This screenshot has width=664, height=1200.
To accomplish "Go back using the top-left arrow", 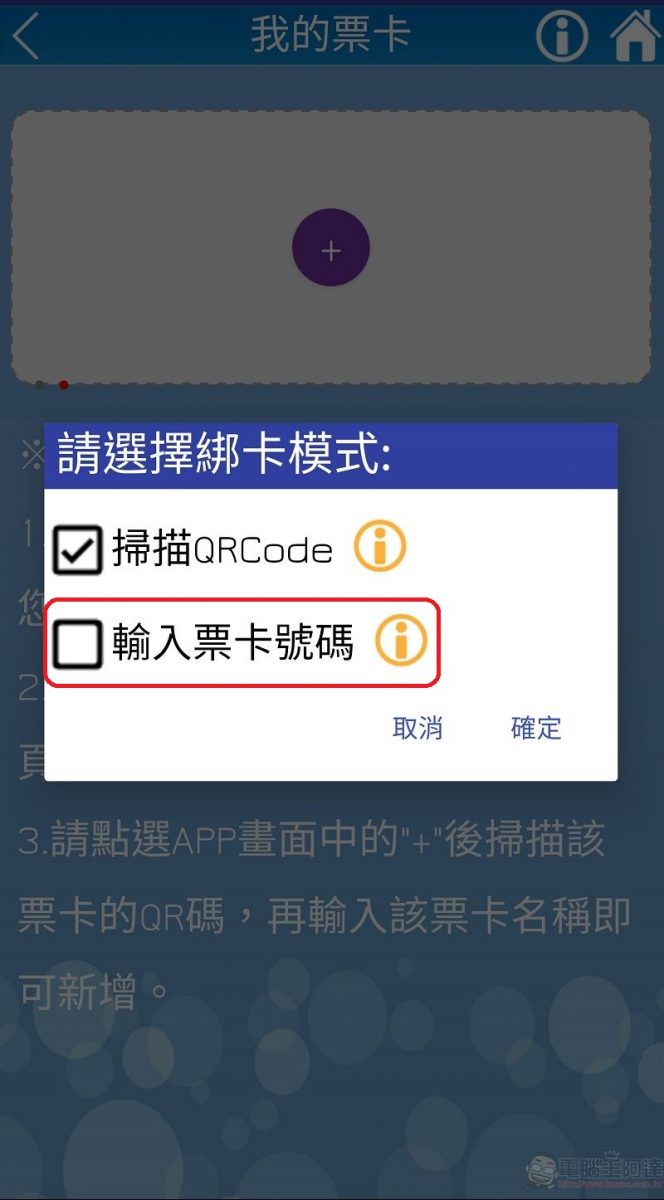I will click(26, 34).
